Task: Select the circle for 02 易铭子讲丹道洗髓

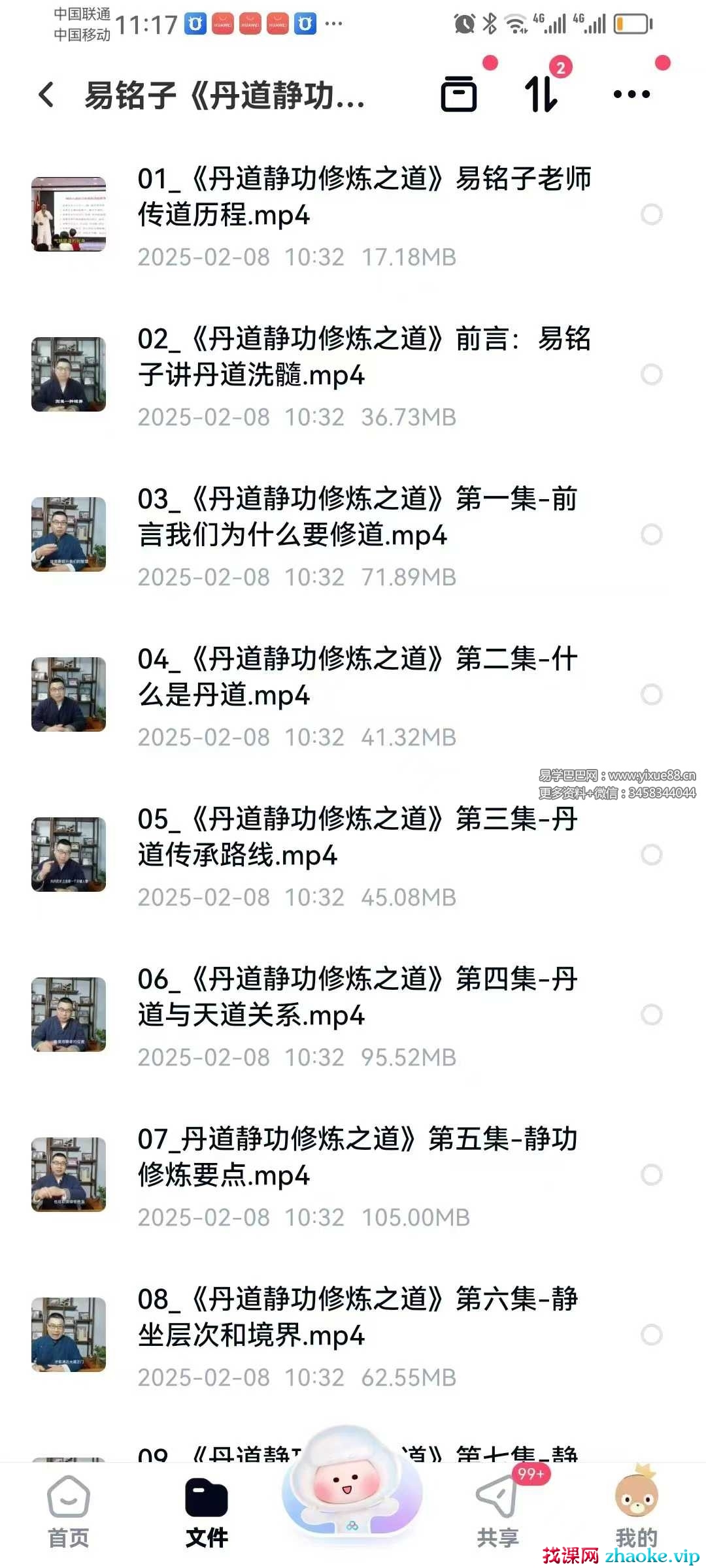Action: click(651, 375)
